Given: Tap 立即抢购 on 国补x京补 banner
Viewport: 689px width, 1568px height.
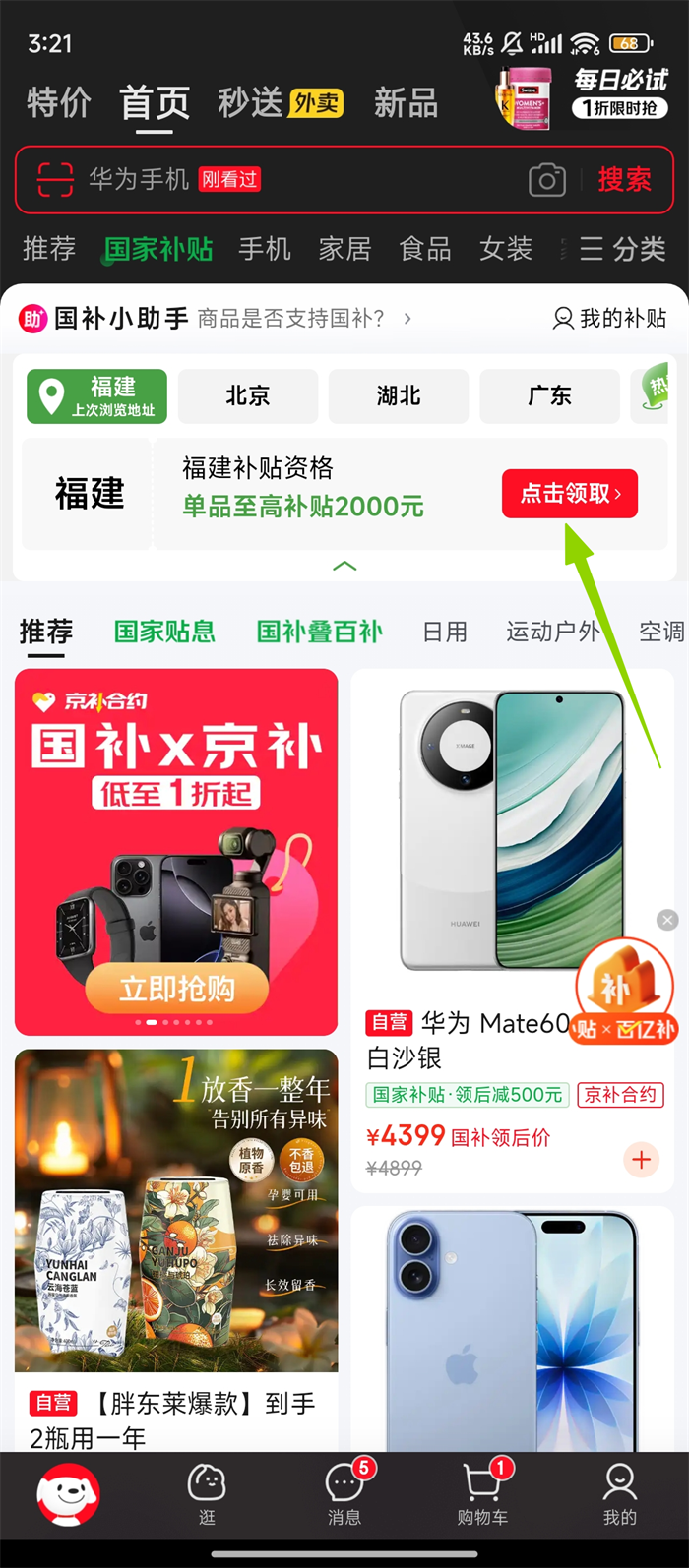Looking at the screenshot, I should pos(176,989).
